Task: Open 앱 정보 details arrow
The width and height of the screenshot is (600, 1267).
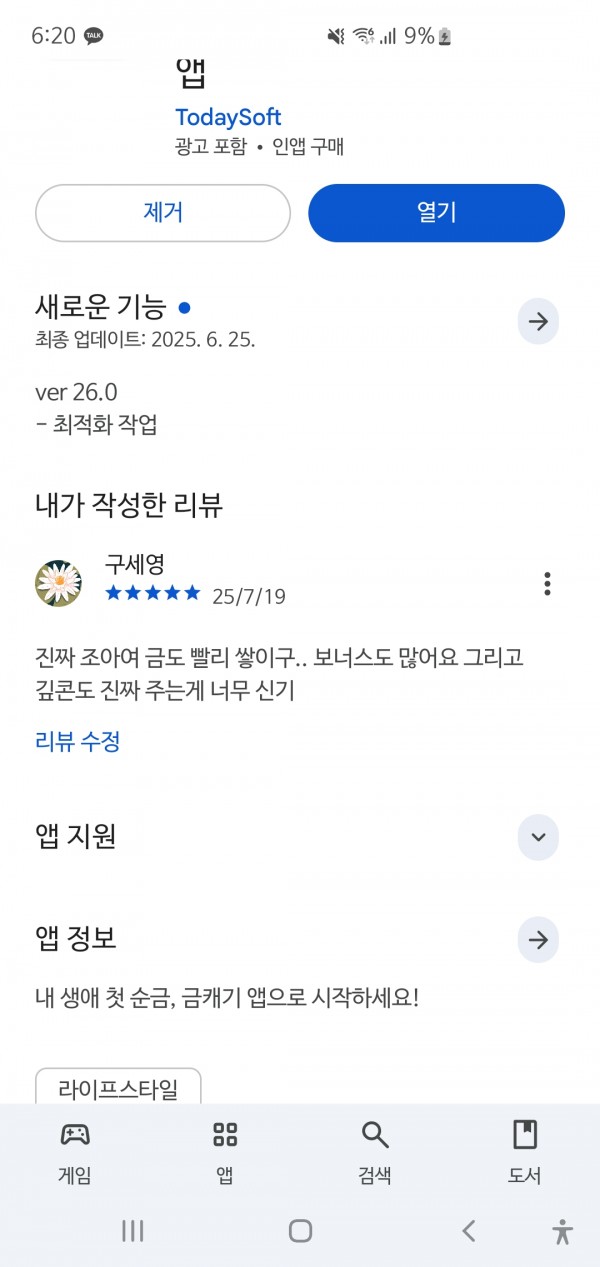Action: [538, 940]
